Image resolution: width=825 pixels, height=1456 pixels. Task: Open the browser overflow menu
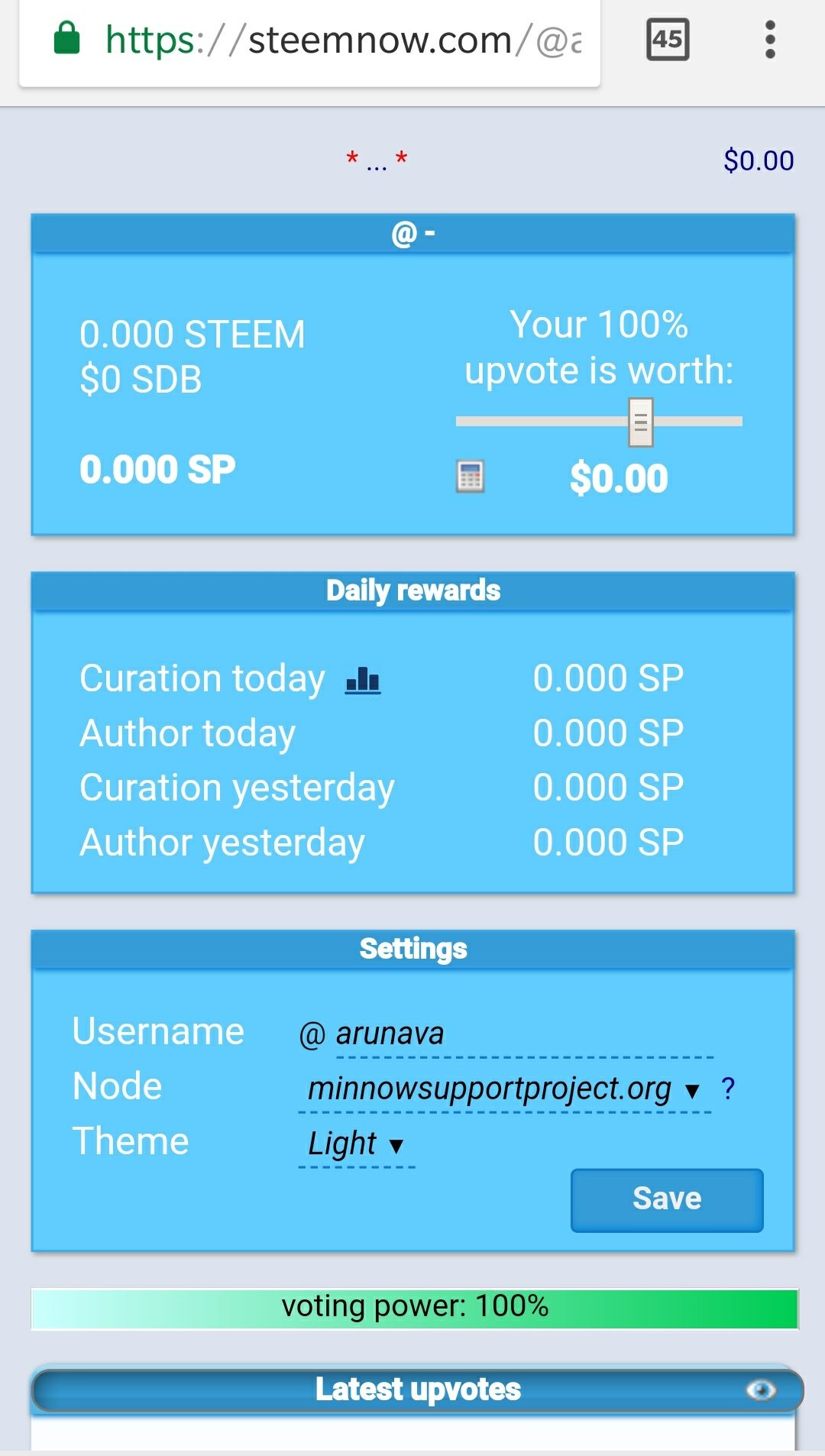point(770,40)
